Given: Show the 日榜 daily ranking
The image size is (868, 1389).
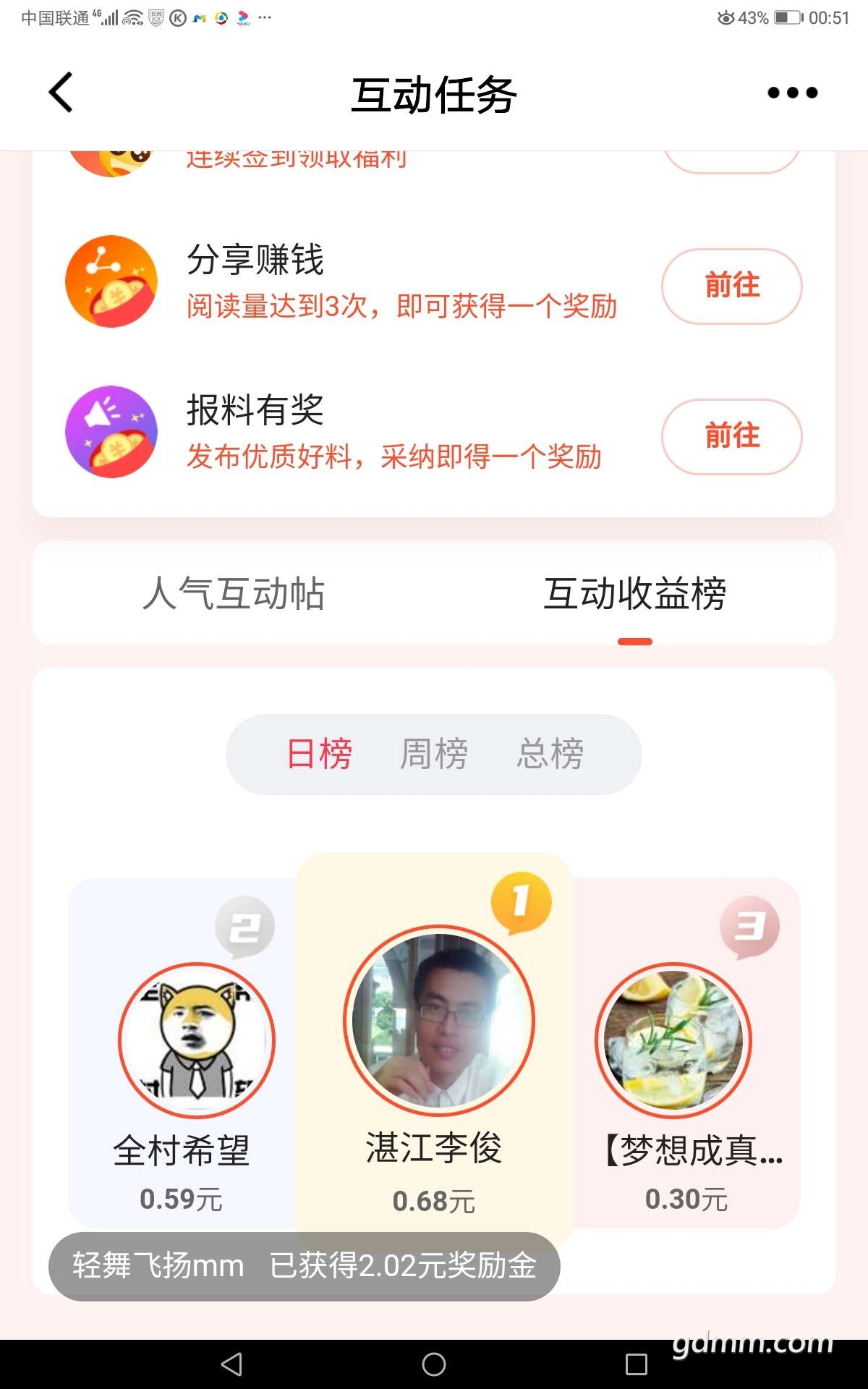Looking at the screenshot, I should [x=319, y=754].
